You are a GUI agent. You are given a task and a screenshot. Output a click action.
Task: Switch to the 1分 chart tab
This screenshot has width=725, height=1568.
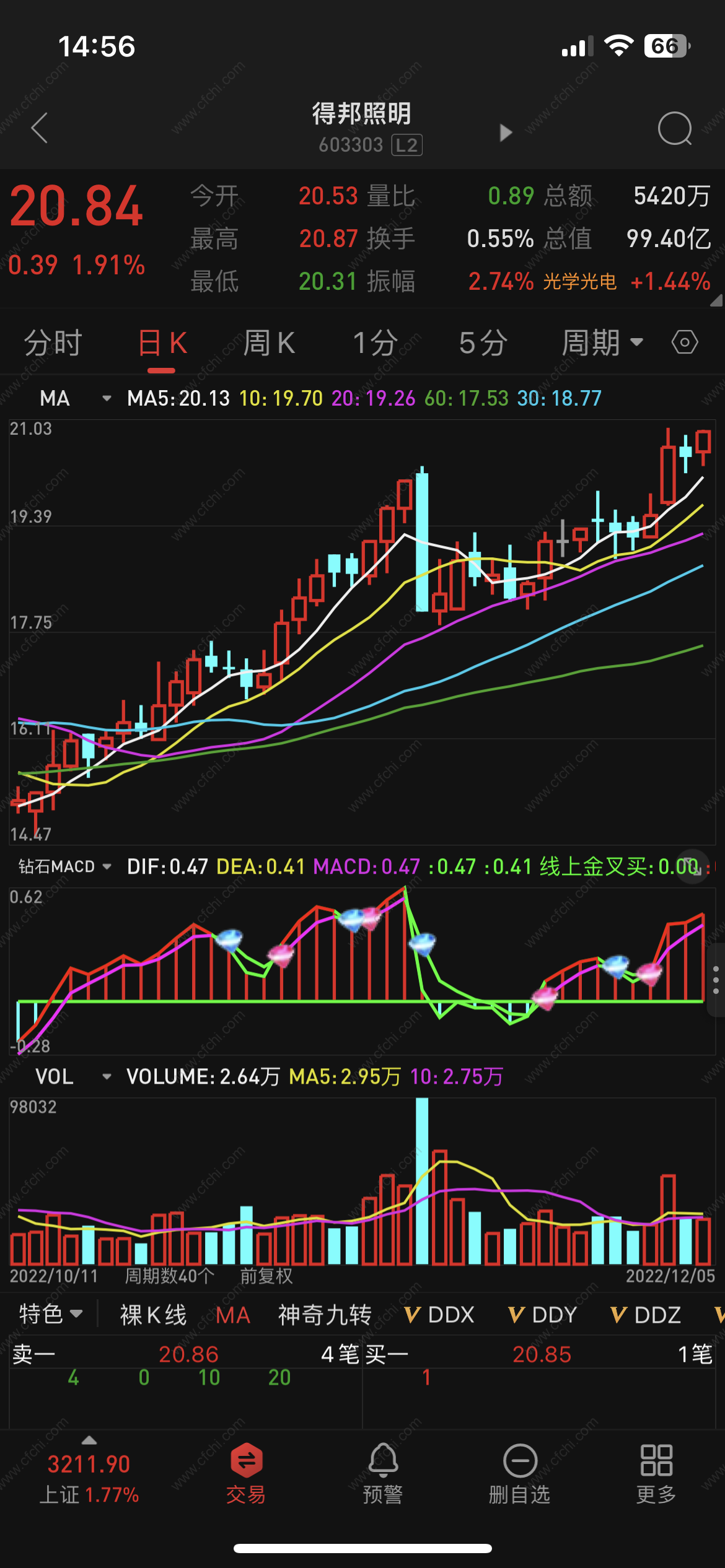click(x=376, y=343)
